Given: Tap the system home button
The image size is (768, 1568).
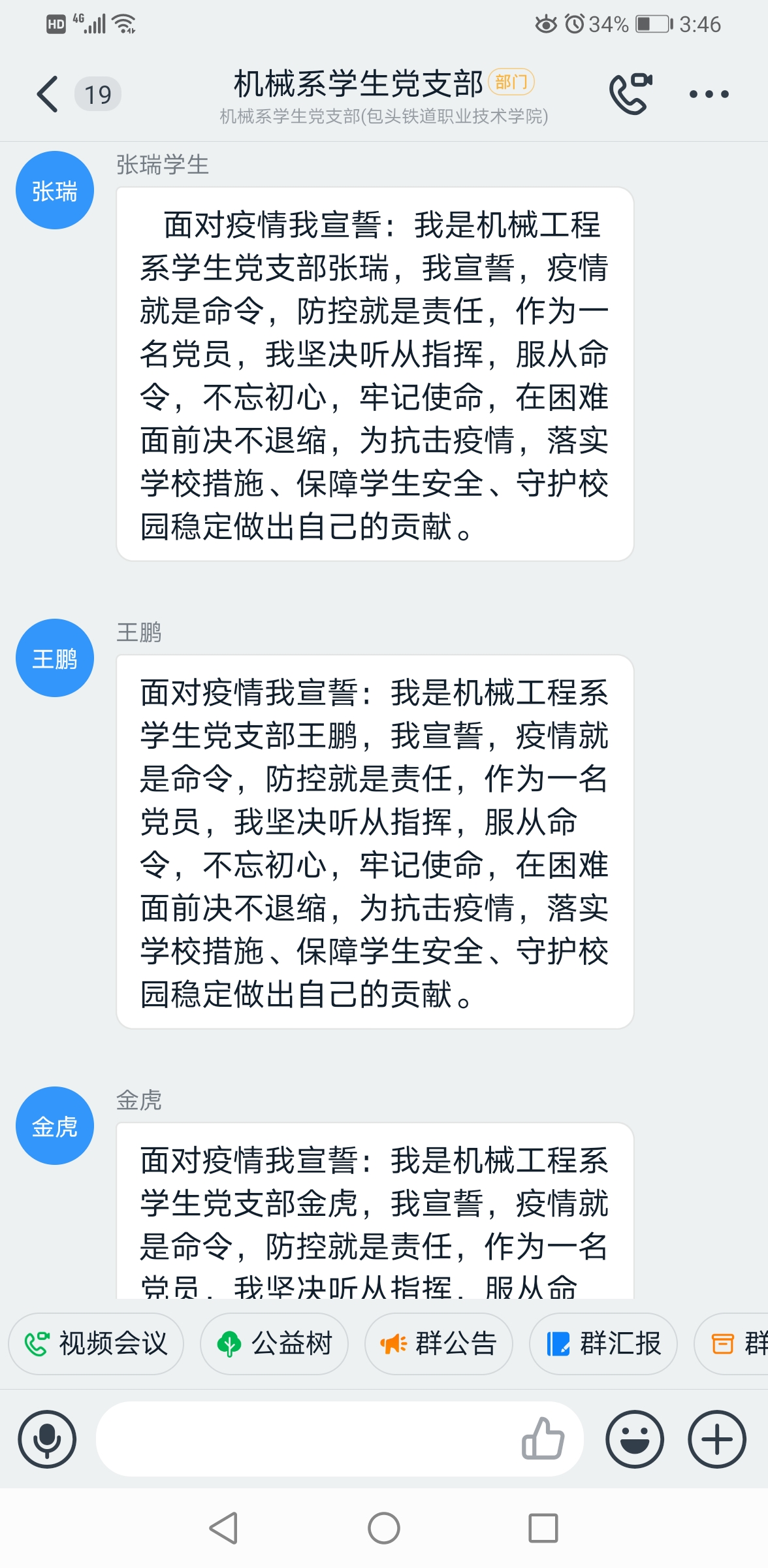Looking at the screenshot, I should 384,1528.
